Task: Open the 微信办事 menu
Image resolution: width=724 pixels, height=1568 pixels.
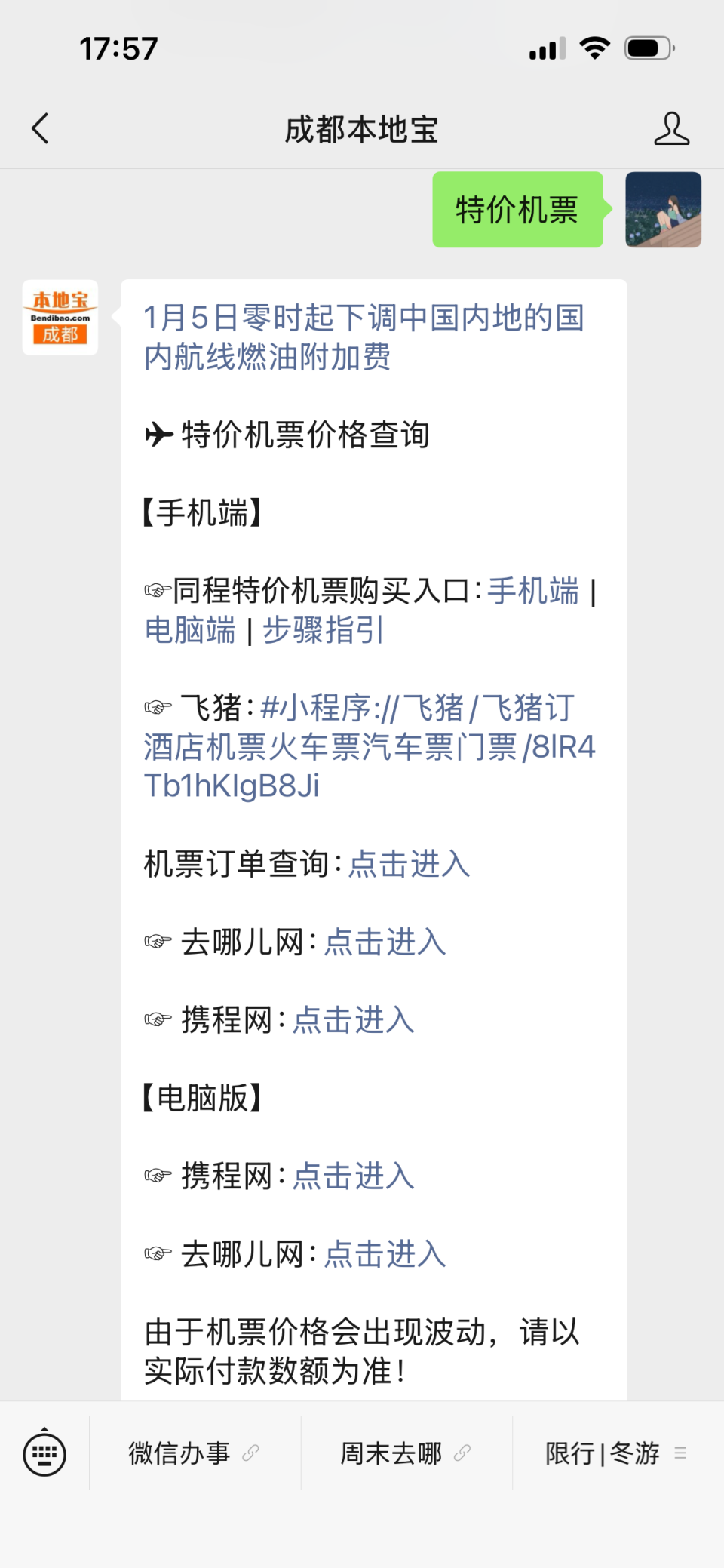Action: point(179,1453)
